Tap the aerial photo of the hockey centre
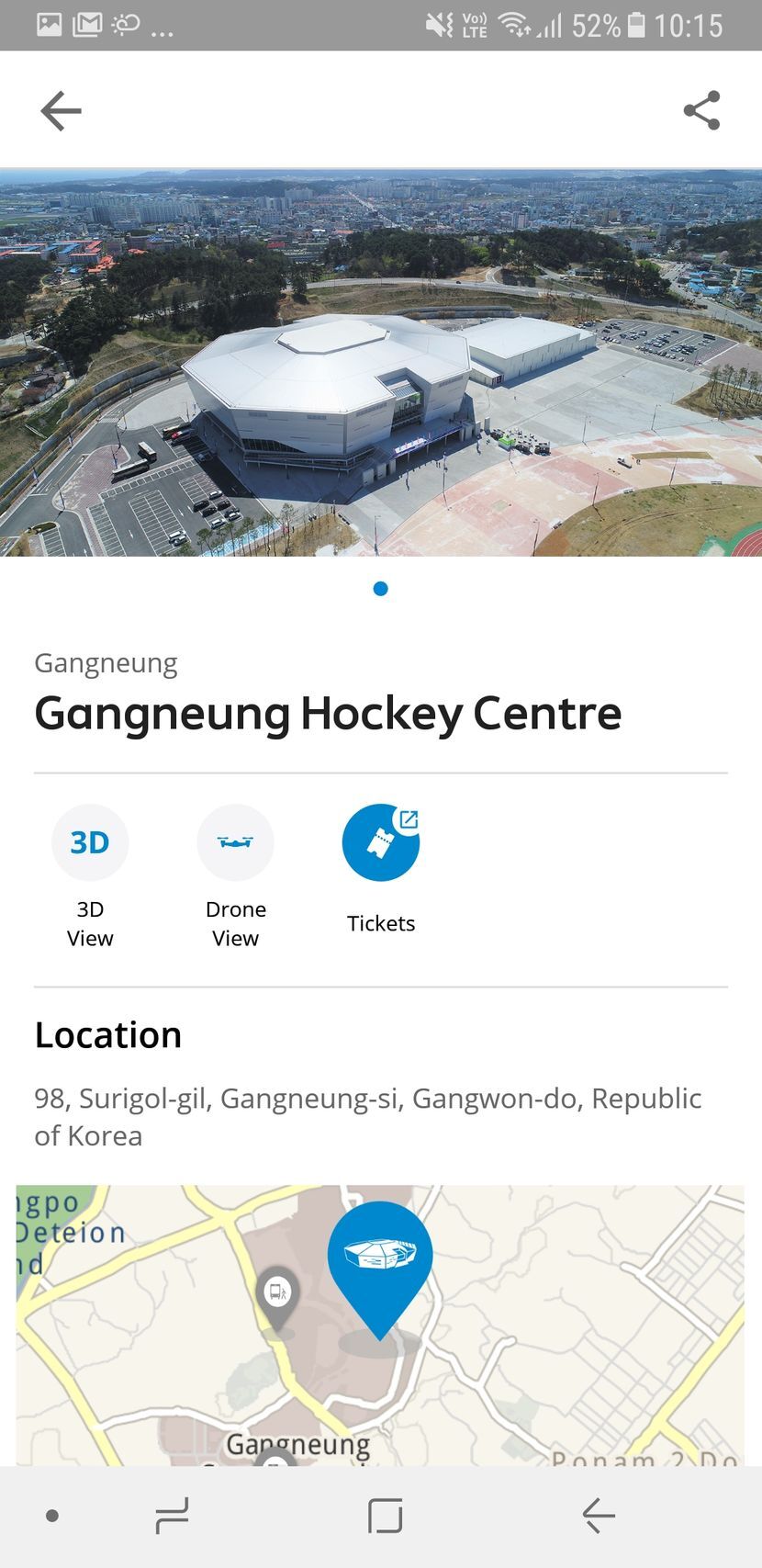This screenshot has height=1568, width=762. 380,358
